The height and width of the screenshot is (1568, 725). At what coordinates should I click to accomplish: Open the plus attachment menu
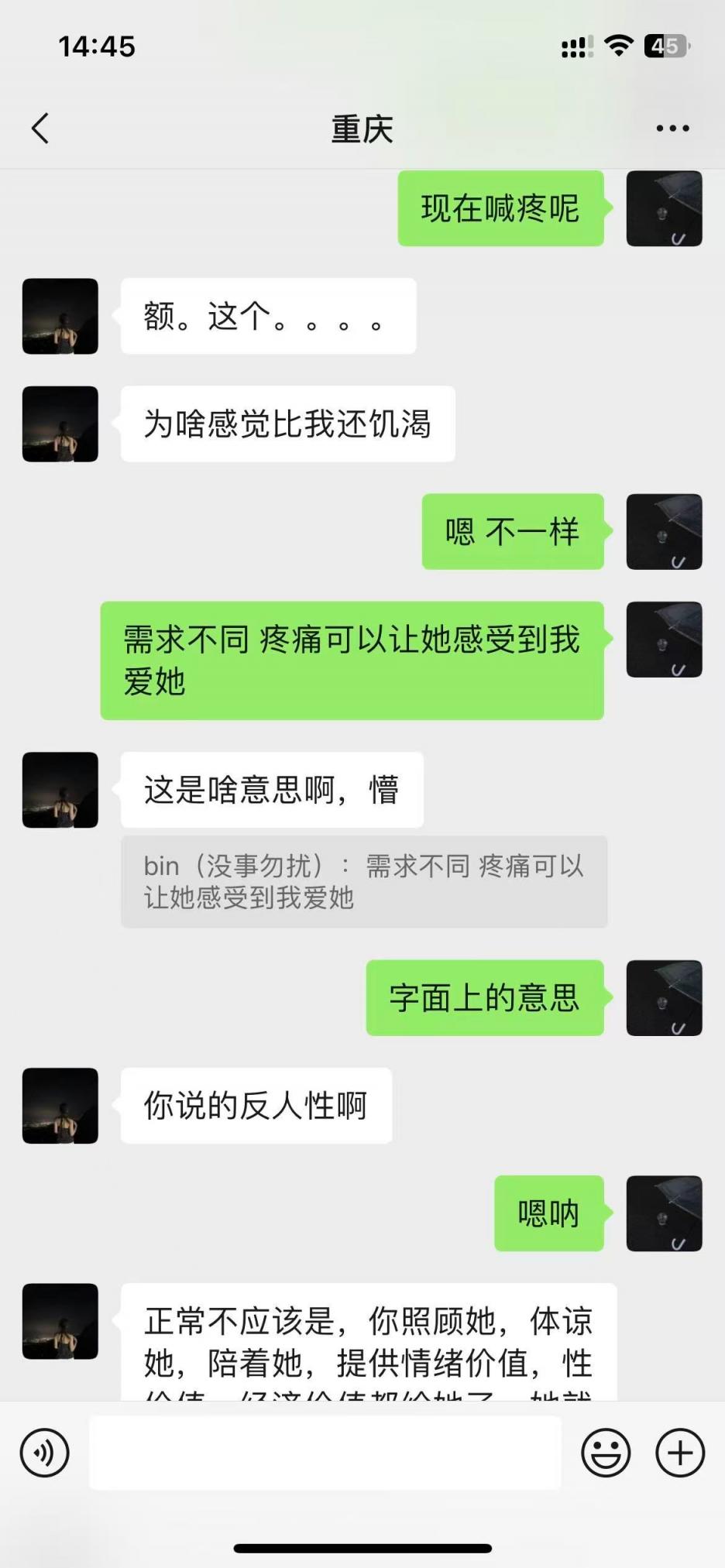[x=680, y=1453]
